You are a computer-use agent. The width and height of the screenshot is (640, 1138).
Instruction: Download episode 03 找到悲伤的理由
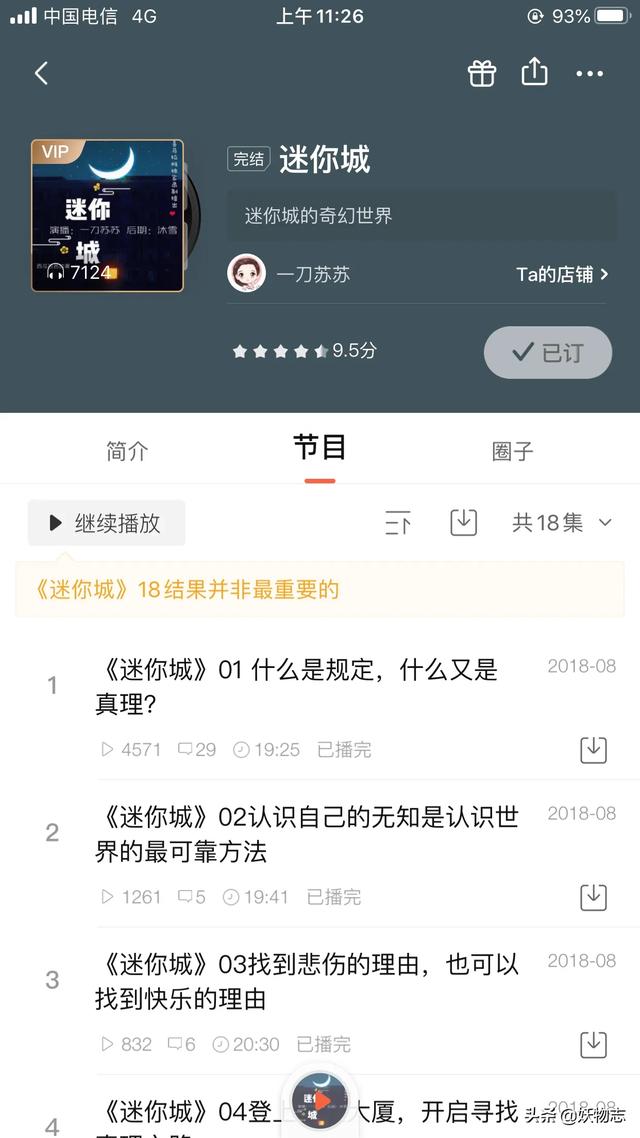(593, 1044)
